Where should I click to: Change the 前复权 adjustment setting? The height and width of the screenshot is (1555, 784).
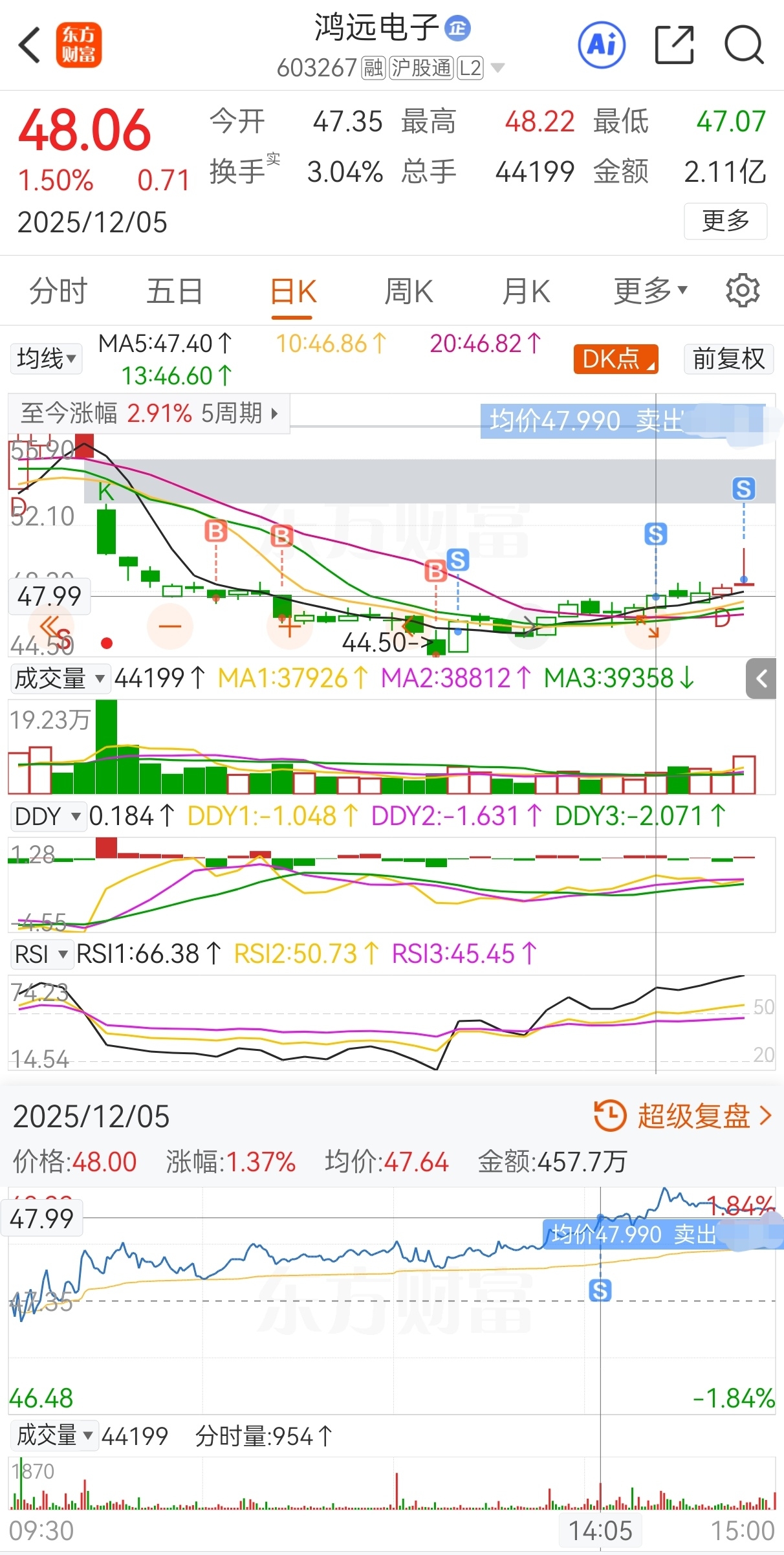[x=728, y=359]
